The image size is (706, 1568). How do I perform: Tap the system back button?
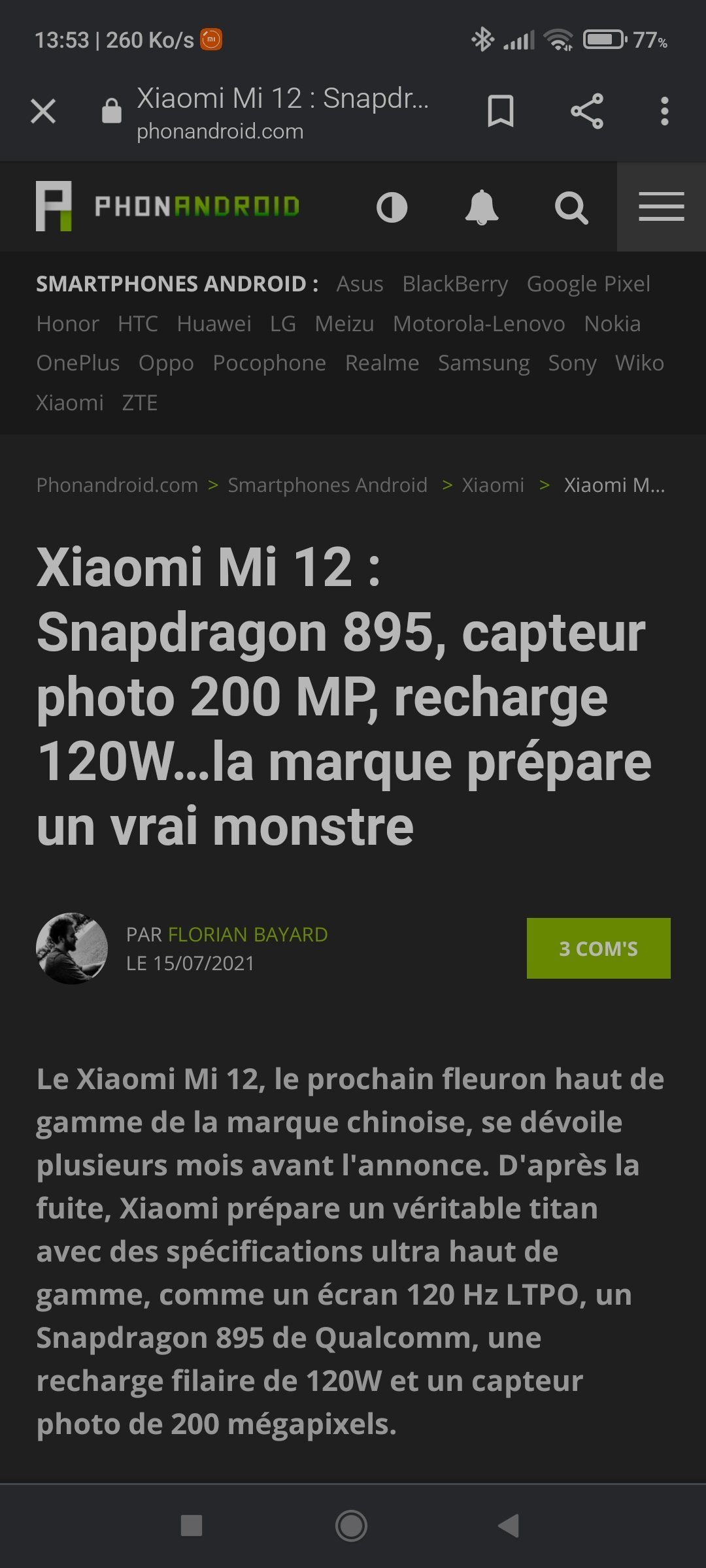tap(509, 1526)
